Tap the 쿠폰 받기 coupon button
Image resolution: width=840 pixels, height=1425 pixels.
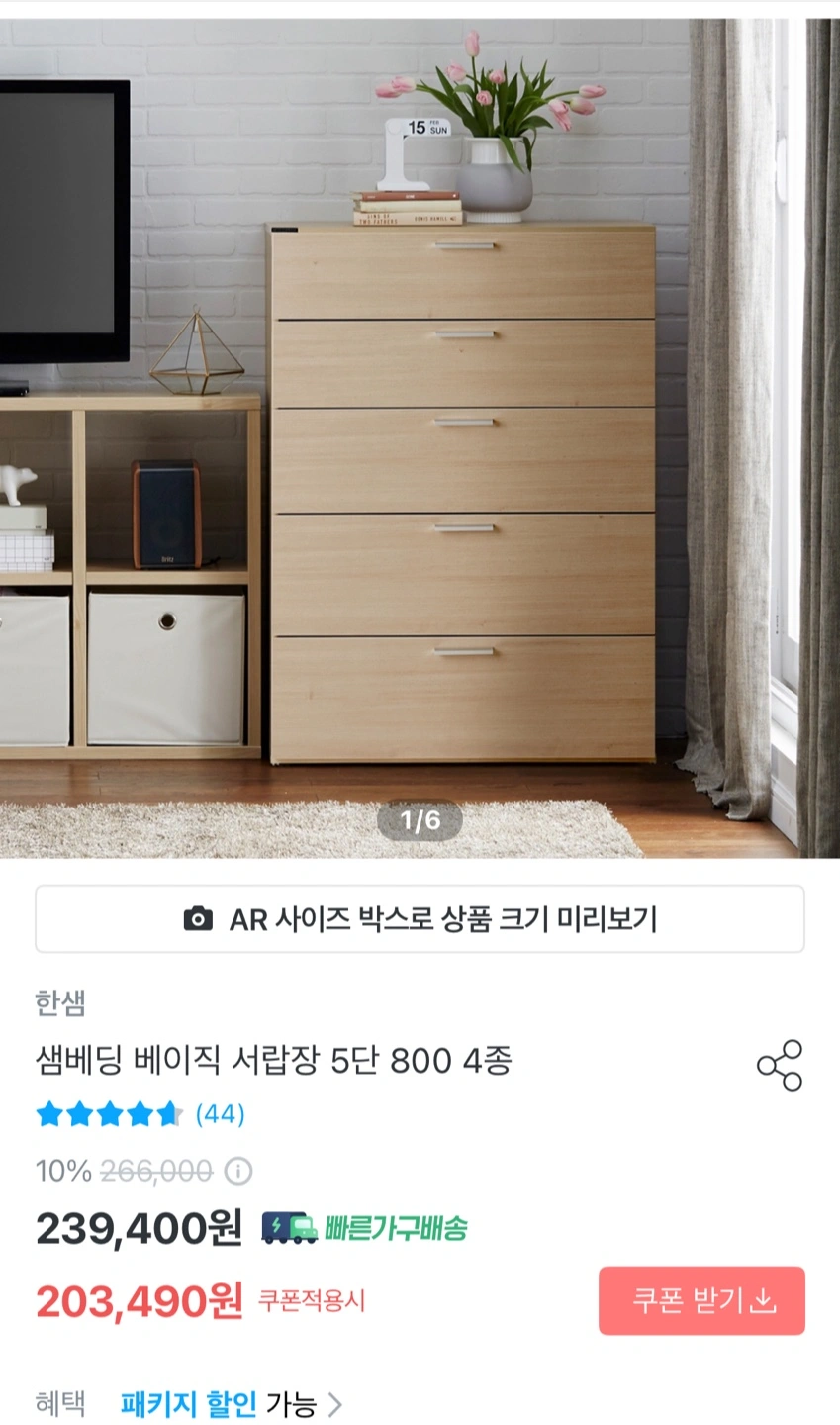701,1300
